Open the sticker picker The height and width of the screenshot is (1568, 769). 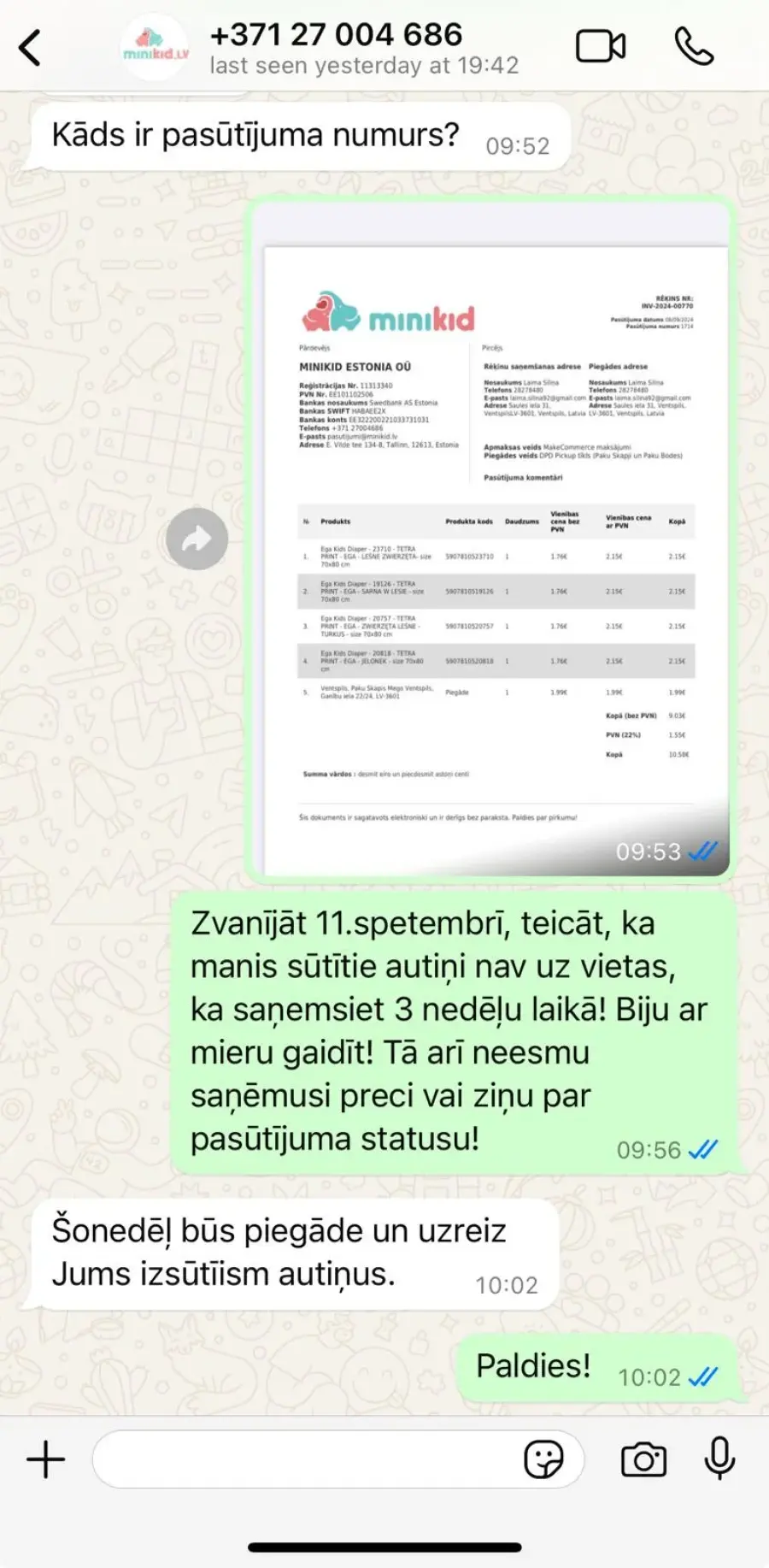tap(543, 1459)
